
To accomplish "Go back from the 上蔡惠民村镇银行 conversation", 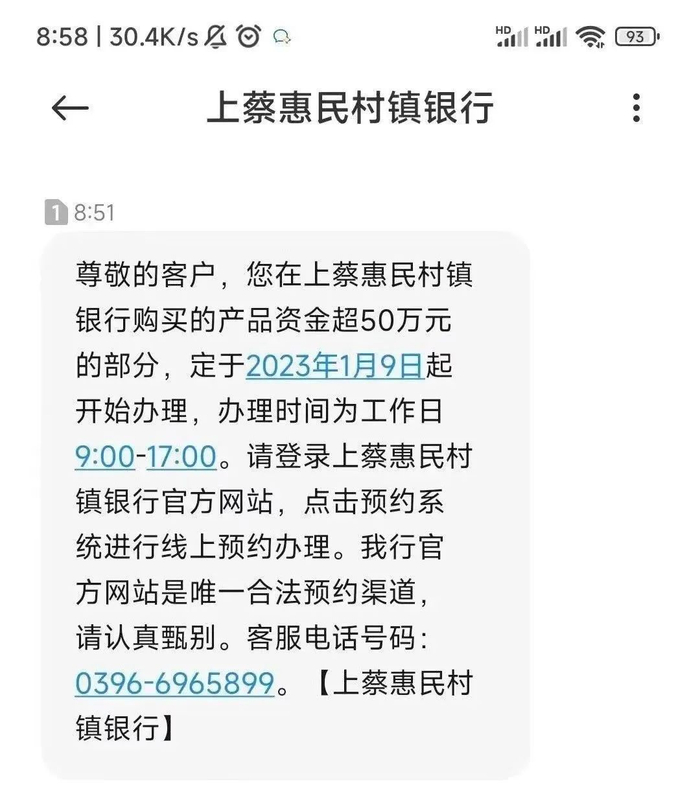I will pyautogui.click(x=69, y=108).
